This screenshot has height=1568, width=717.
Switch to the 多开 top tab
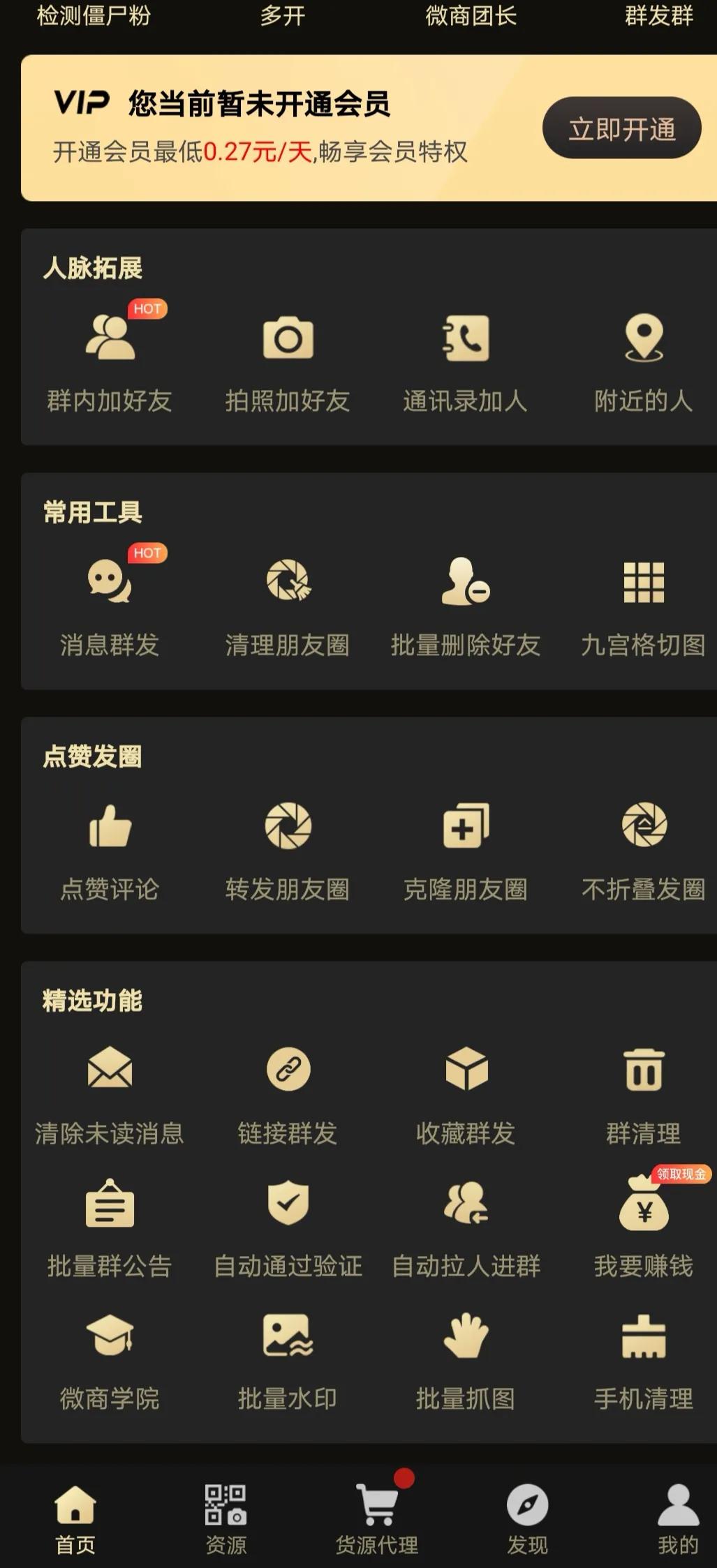283,17
